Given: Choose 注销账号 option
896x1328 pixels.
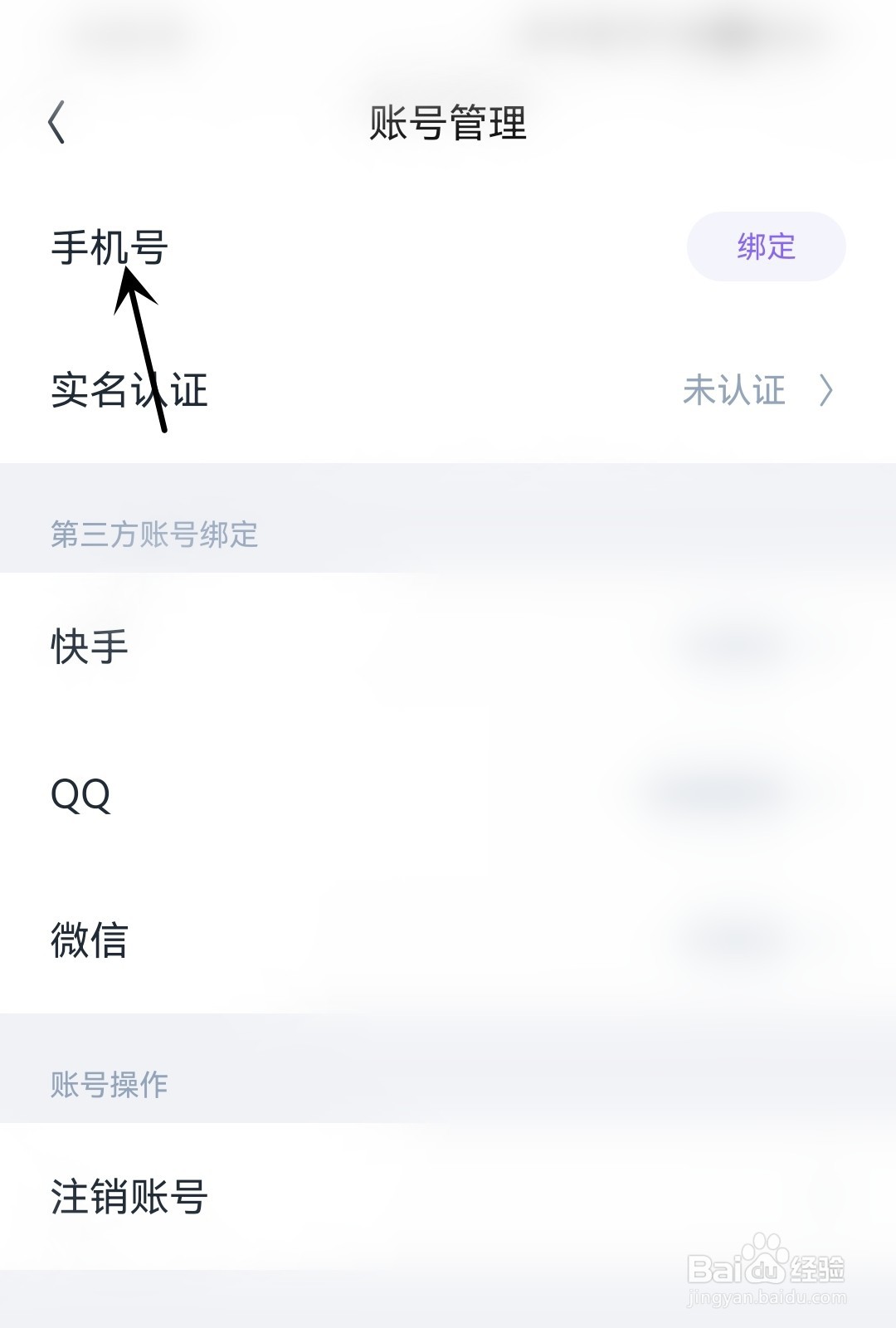Looking at the screenshot, I should [448, 1196].
